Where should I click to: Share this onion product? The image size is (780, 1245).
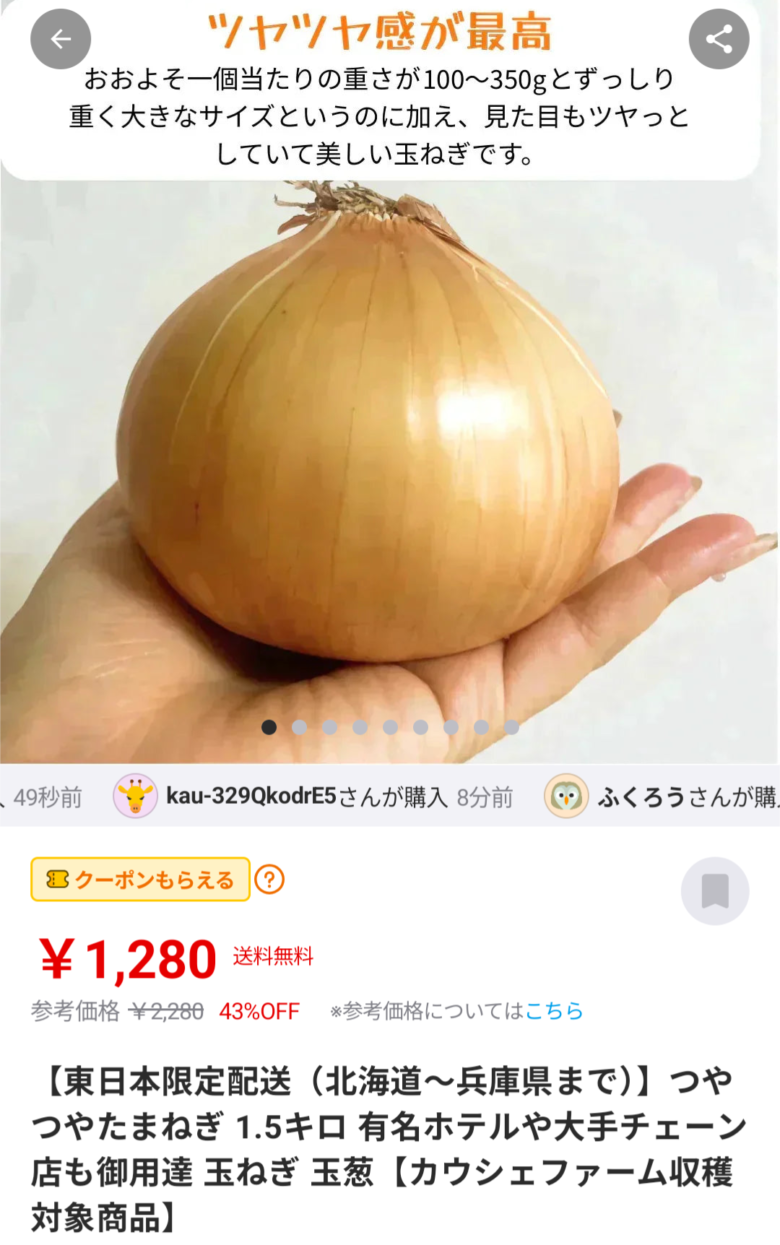pyautogui.click(x=719, y=39)
